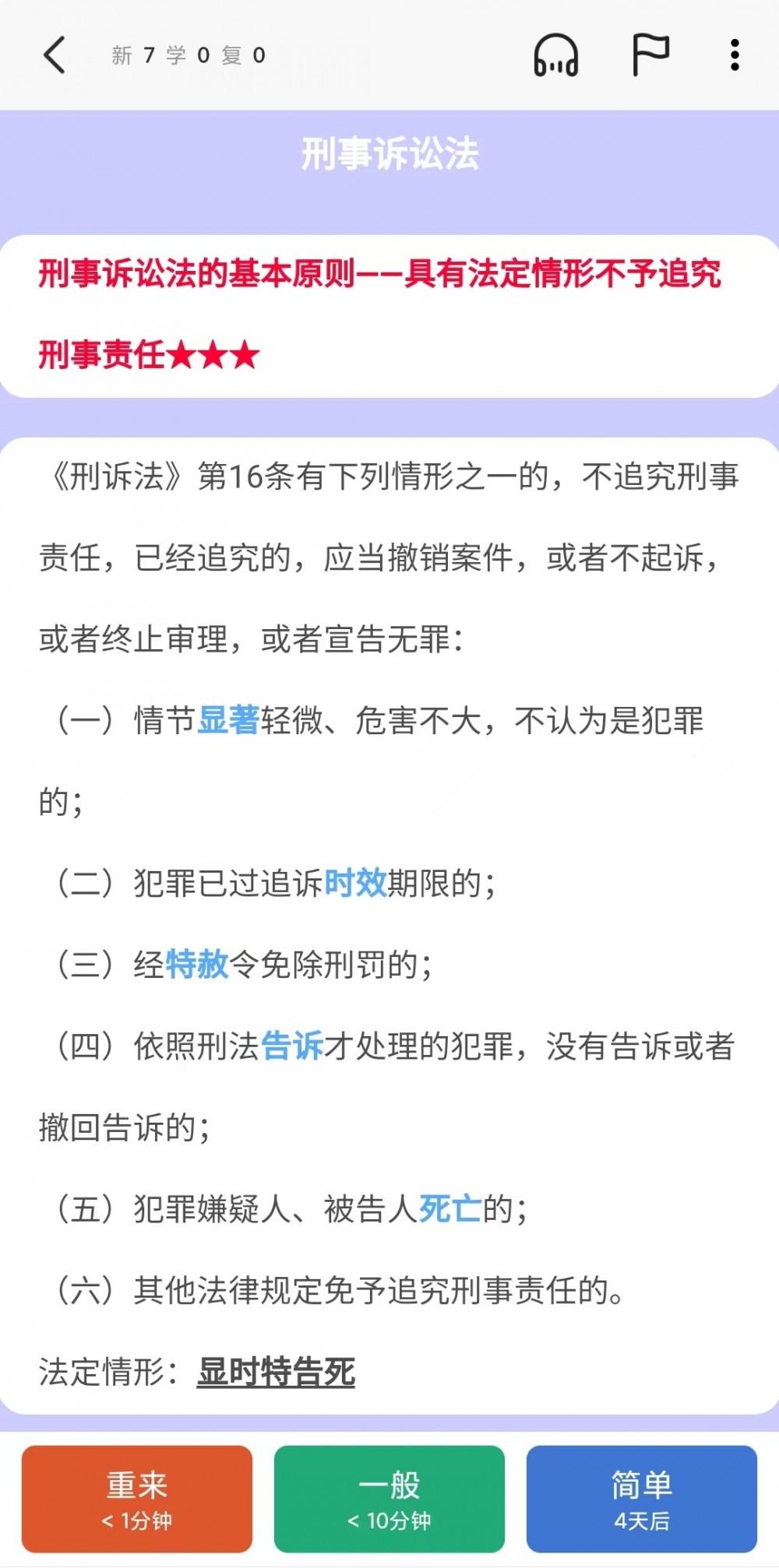
Task: Rate card as 简单 (4天后)
Action: pyautogui.click(x=642, y=1499)
